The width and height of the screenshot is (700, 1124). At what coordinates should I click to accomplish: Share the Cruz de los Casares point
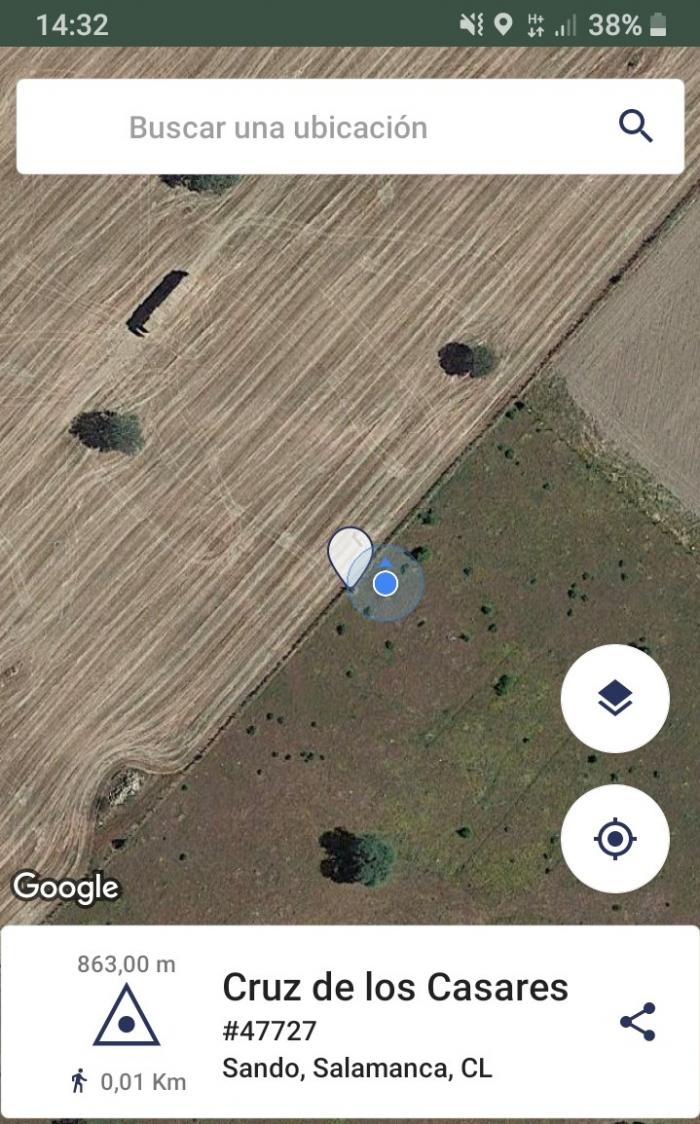637,1021
